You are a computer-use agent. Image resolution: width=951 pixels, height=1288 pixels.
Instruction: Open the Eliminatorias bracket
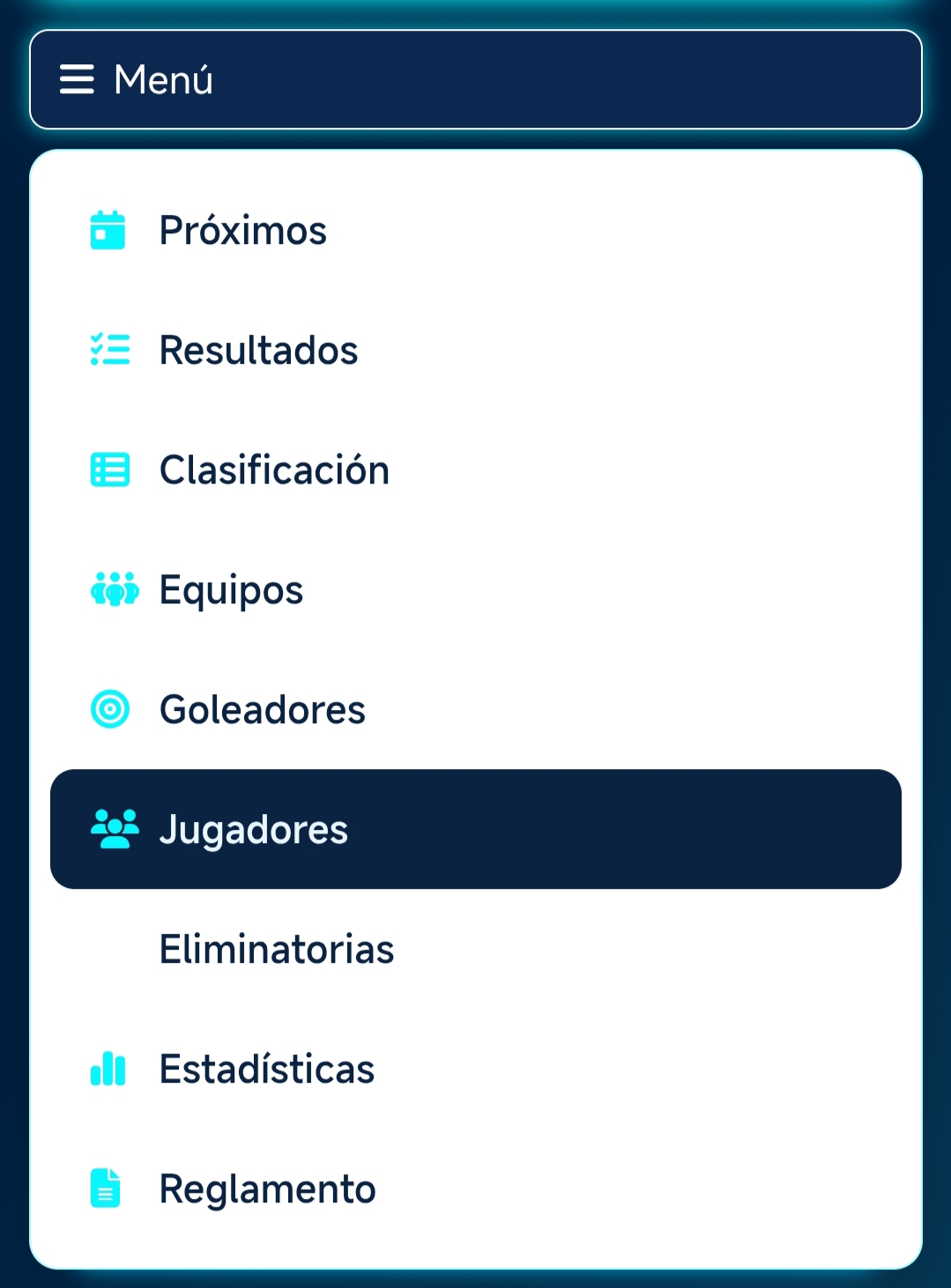[276, 949]
